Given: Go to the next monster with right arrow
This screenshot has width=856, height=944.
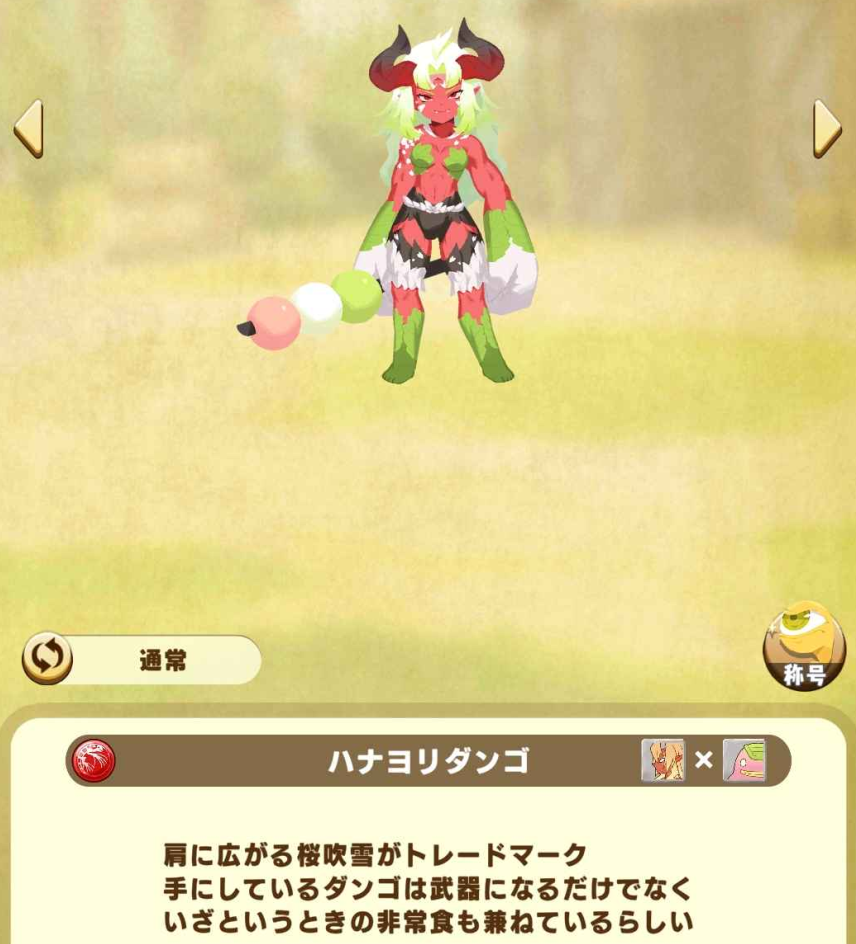Looking at the screenshot, I should pos(827,128).
